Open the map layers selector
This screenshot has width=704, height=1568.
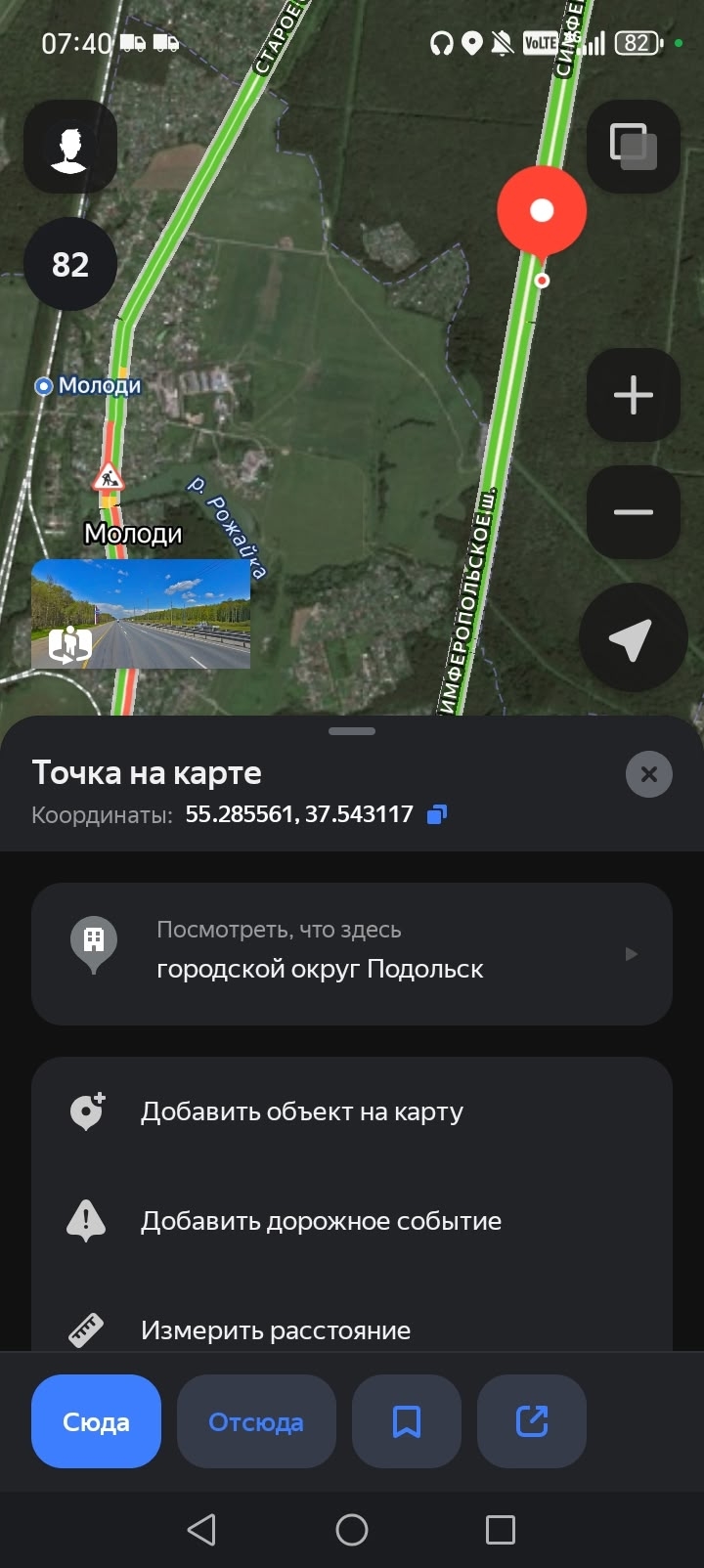(633, 147)
